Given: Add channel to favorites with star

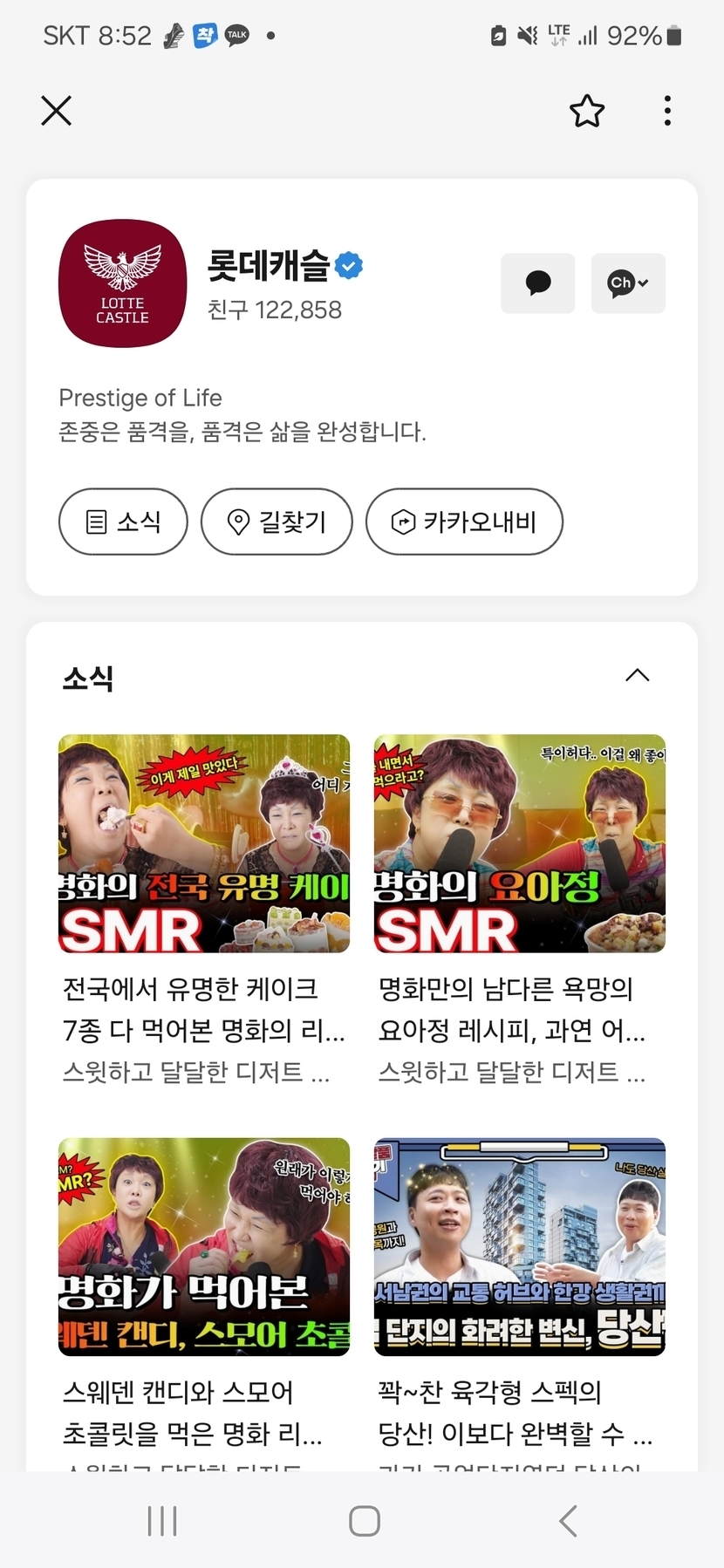Looking at the screenshot, I should click(586, 111).
